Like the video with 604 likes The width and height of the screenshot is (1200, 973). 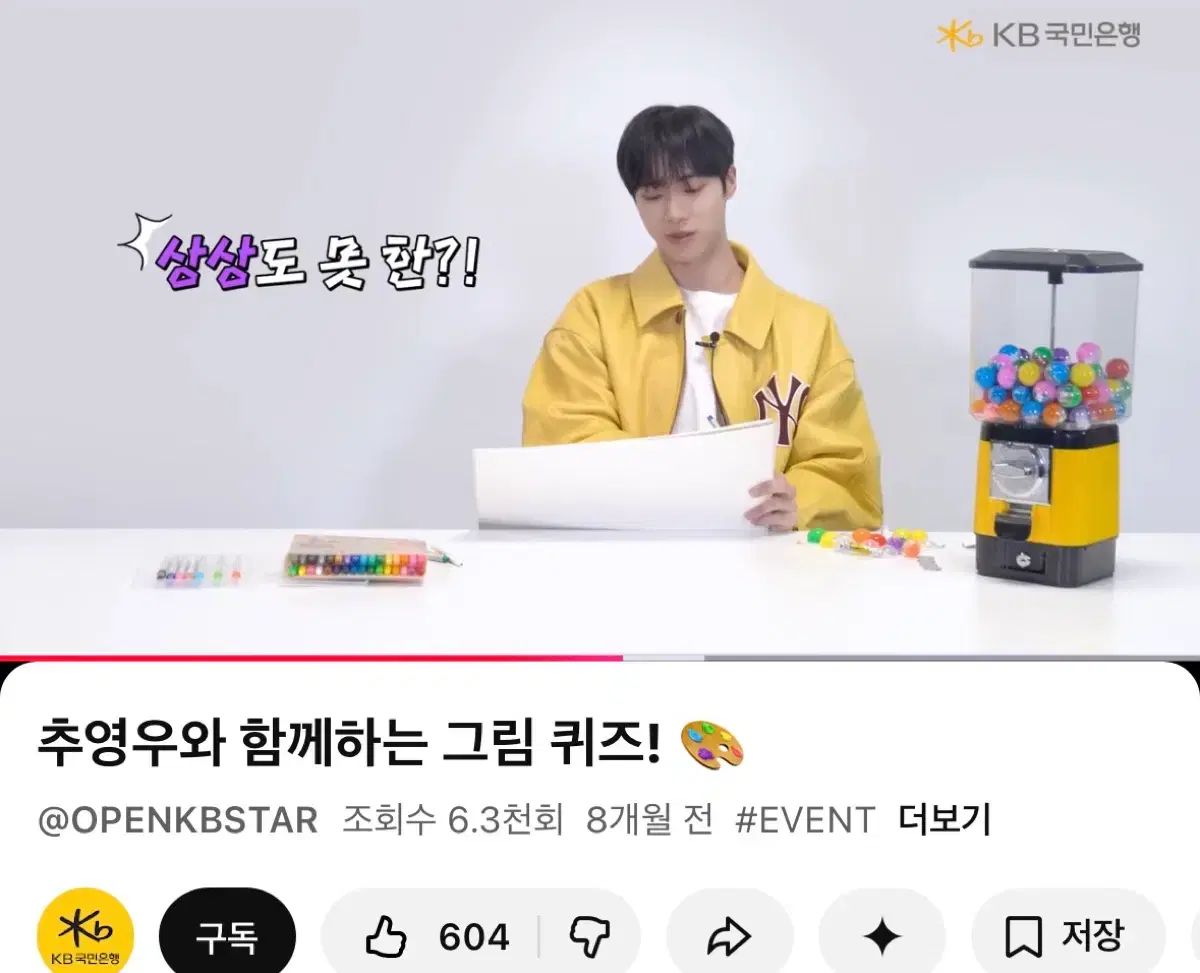pyautogui.click(x=438, y=937)
